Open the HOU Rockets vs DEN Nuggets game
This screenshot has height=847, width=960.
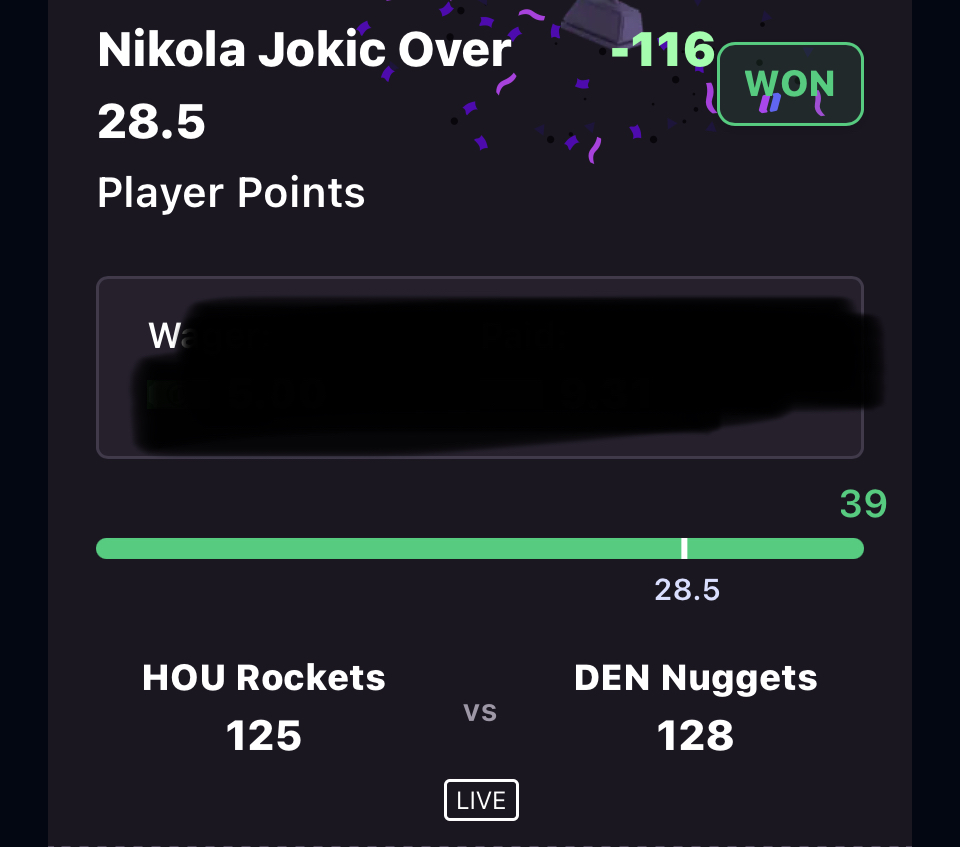[x=480, y=708]
